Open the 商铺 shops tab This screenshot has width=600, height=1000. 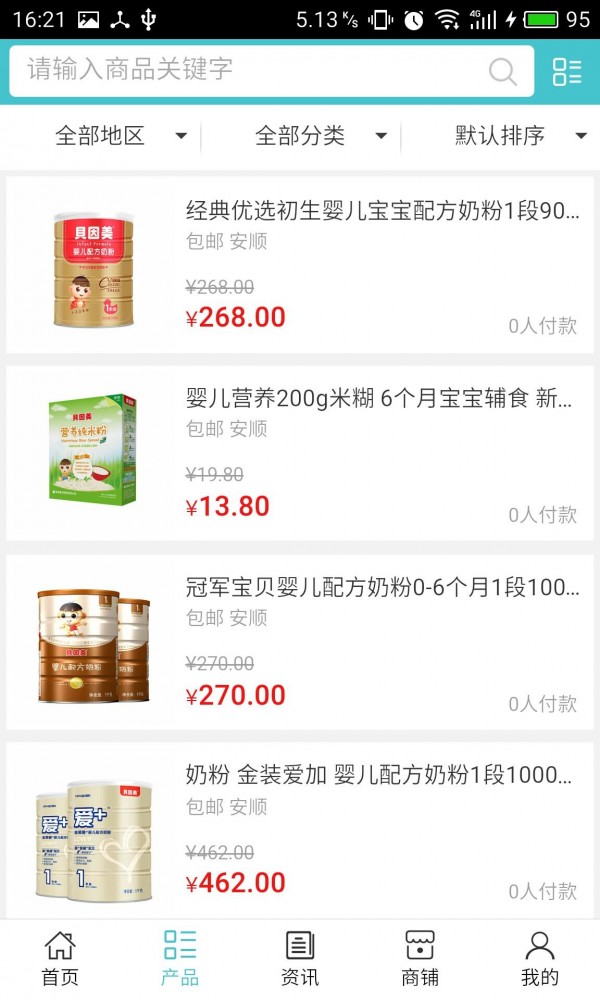pos(420,959)
